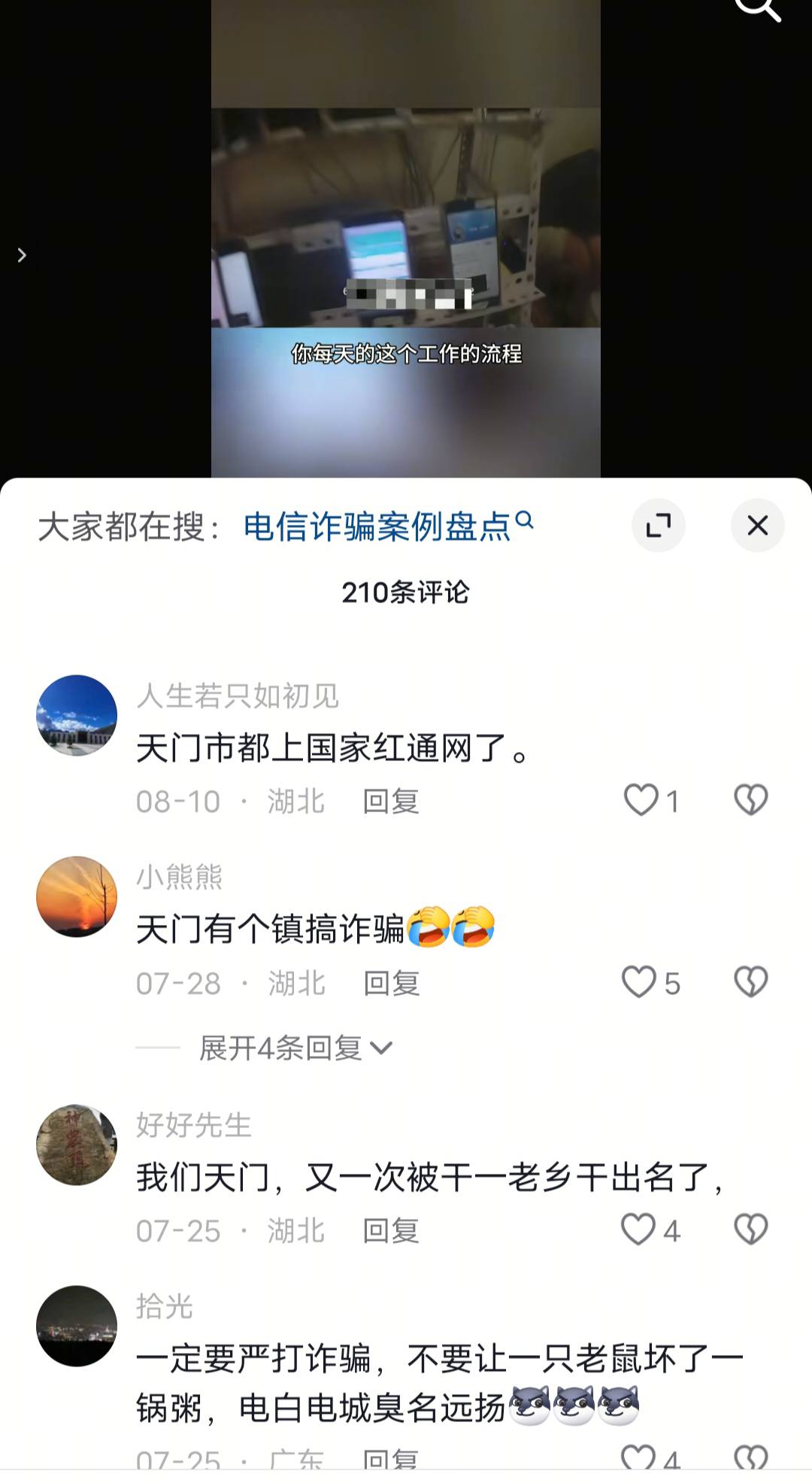Viewport: 812px width, 1483px height.
Task: Dislike 好好先生's comment
Action: click(750, 1230)
